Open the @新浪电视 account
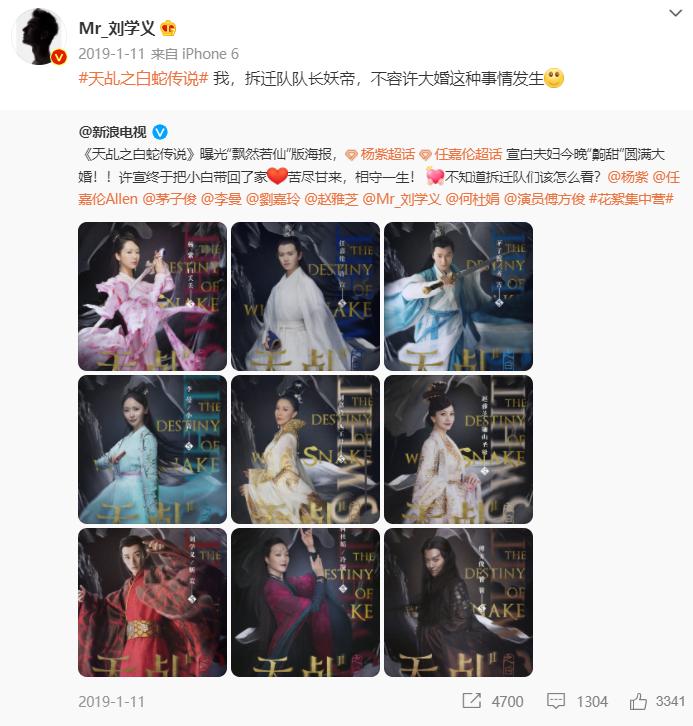 (x=112, y=133)
